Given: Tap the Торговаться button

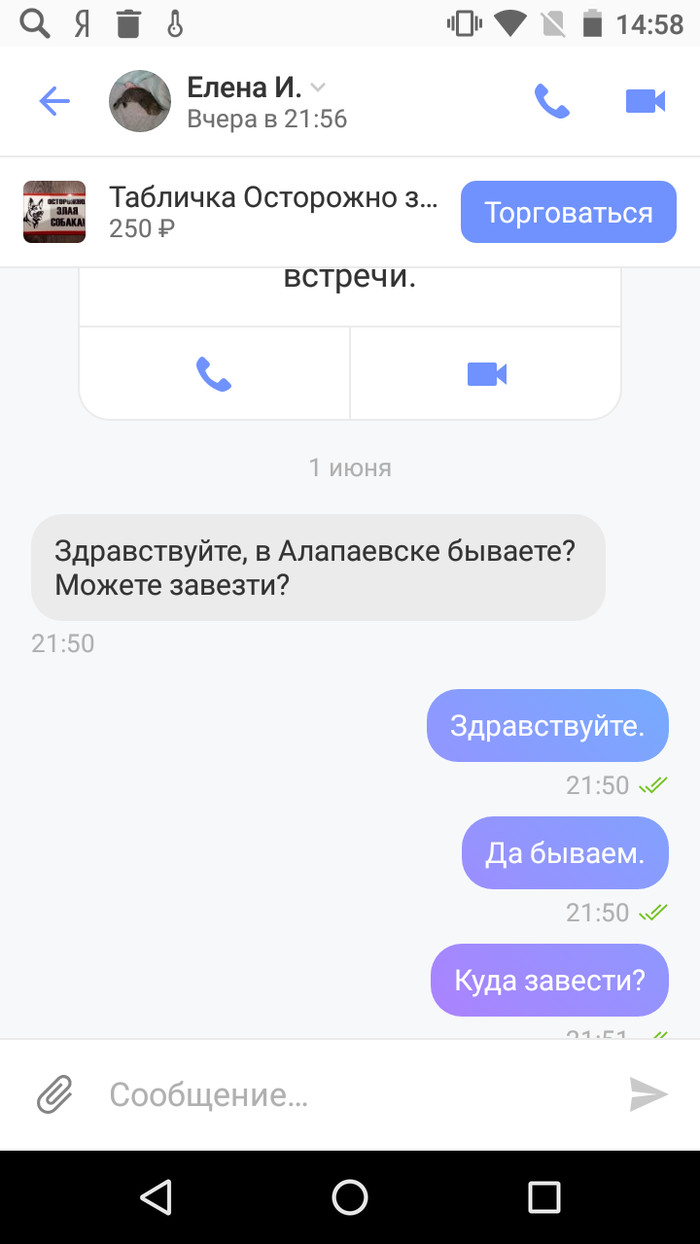Looking at the screenshot, I should [568, 212].
